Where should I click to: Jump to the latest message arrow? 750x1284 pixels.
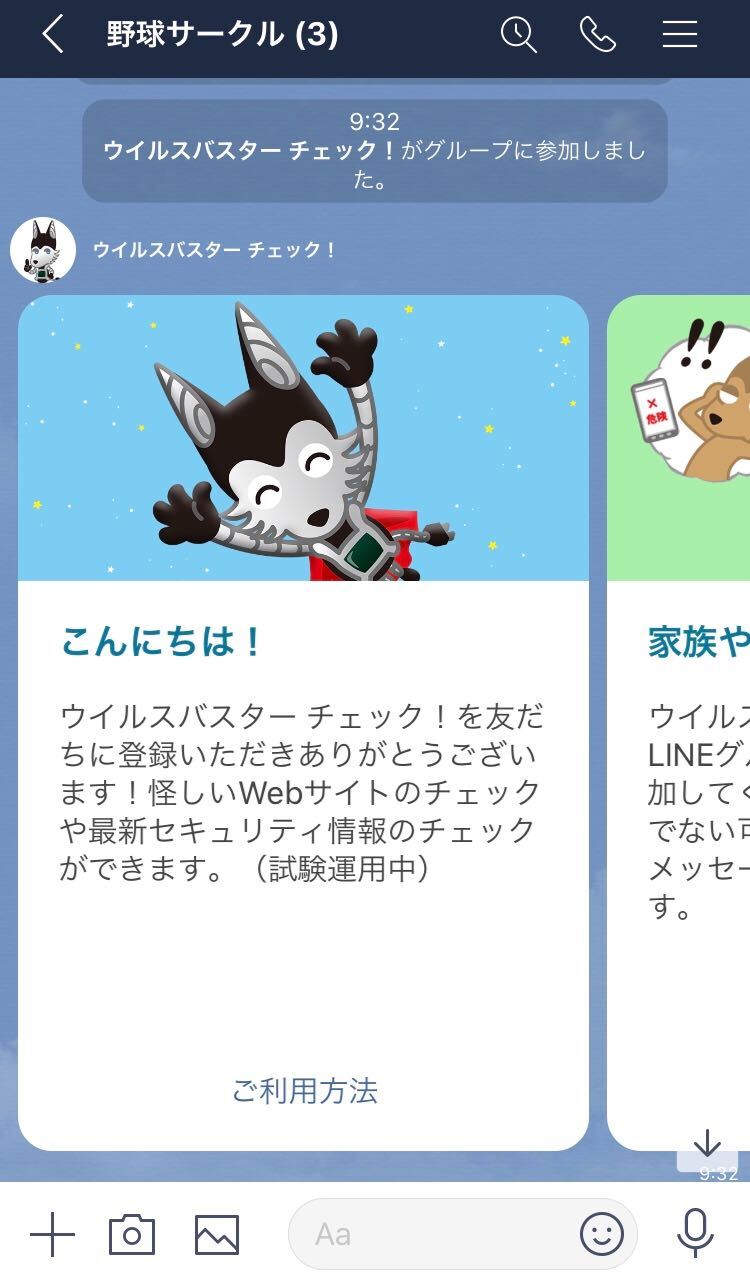coord(707,1146)
